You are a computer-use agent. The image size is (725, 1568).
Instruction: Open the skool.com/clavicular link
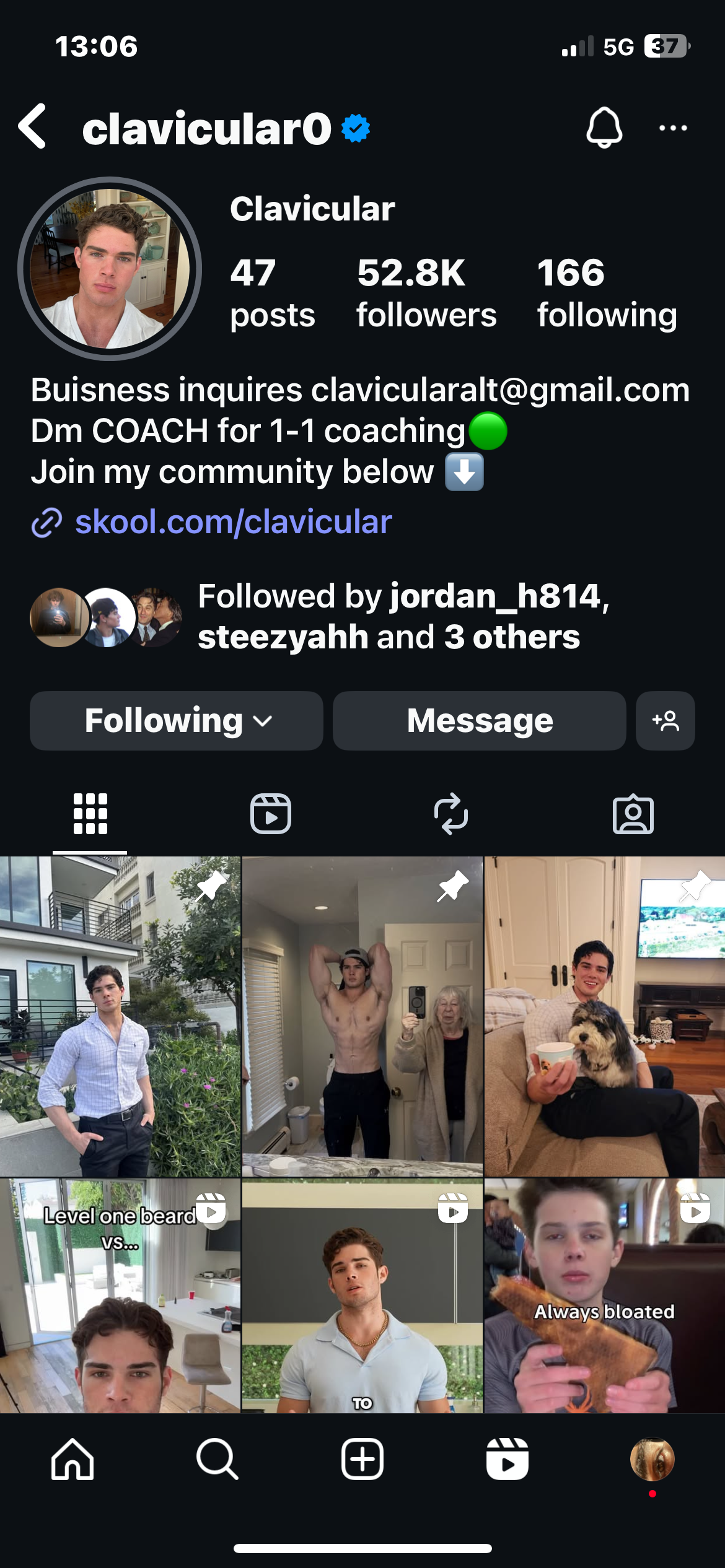tap(233, 522)
